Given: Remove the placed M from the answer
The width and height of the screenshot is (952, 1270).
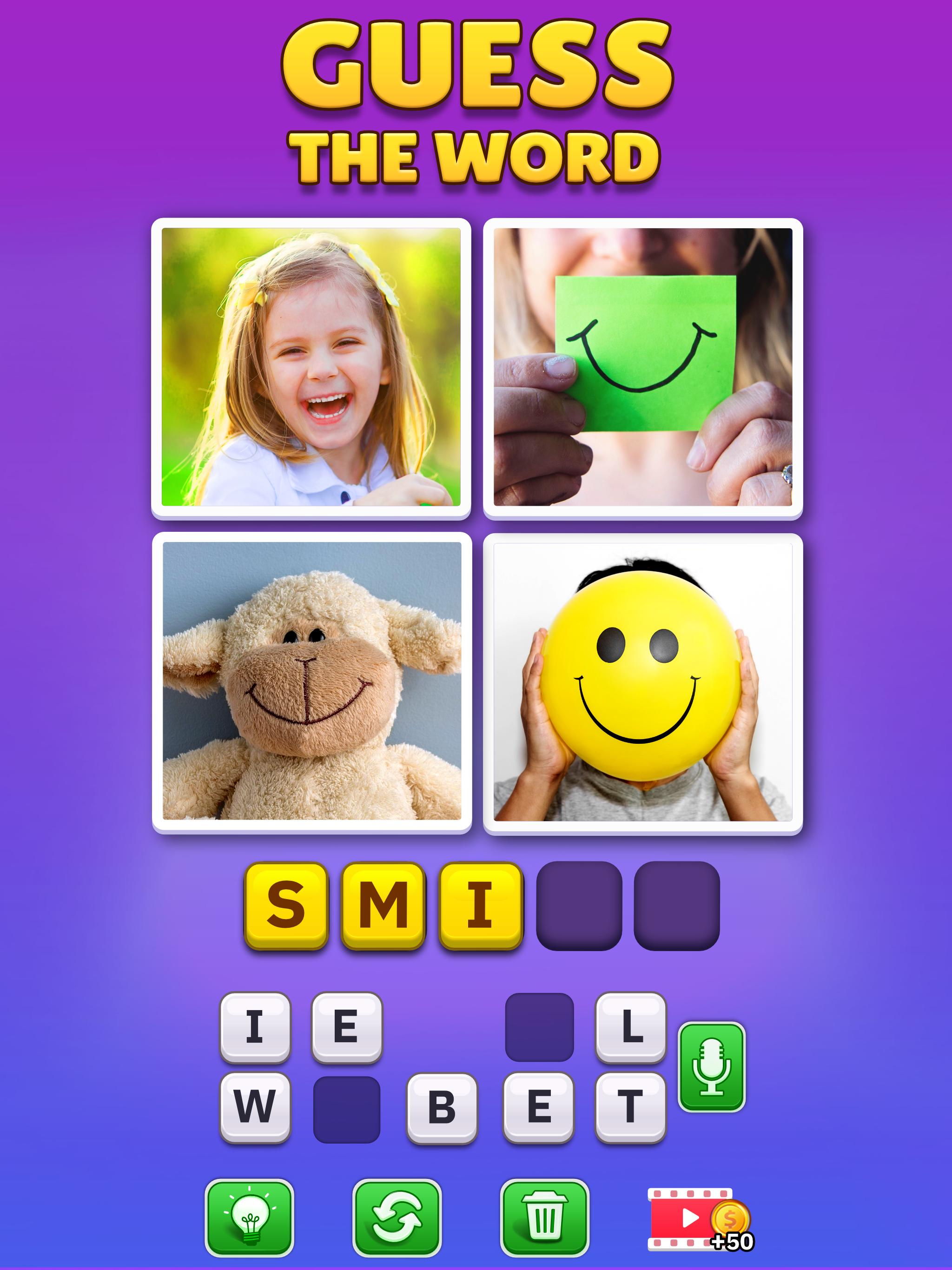Looking at the screenshot, I should coord(383,906).
